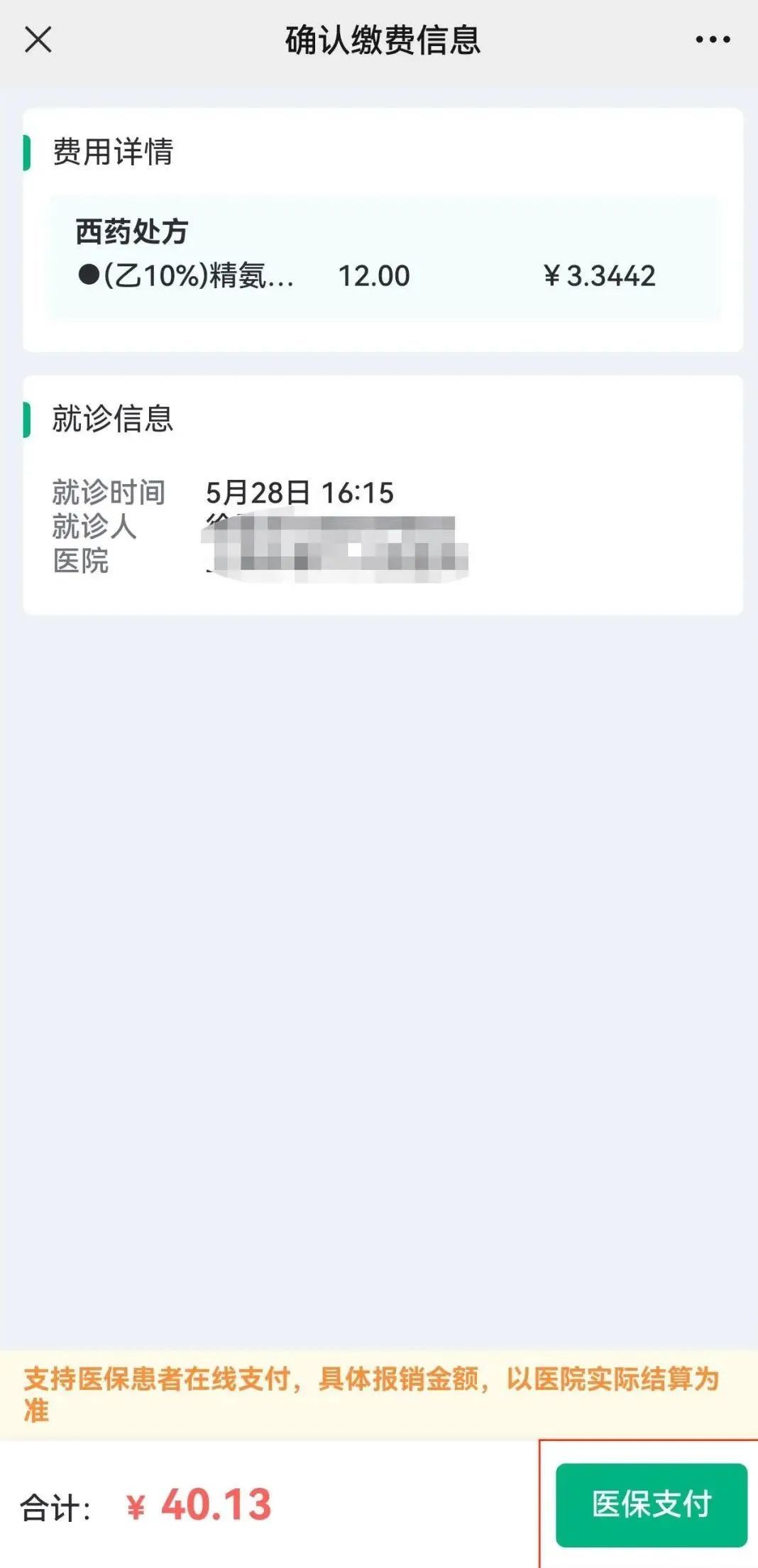Open the three-dot overflow menu
This screenshot has height=1568, width=758.
coord(713,40)
